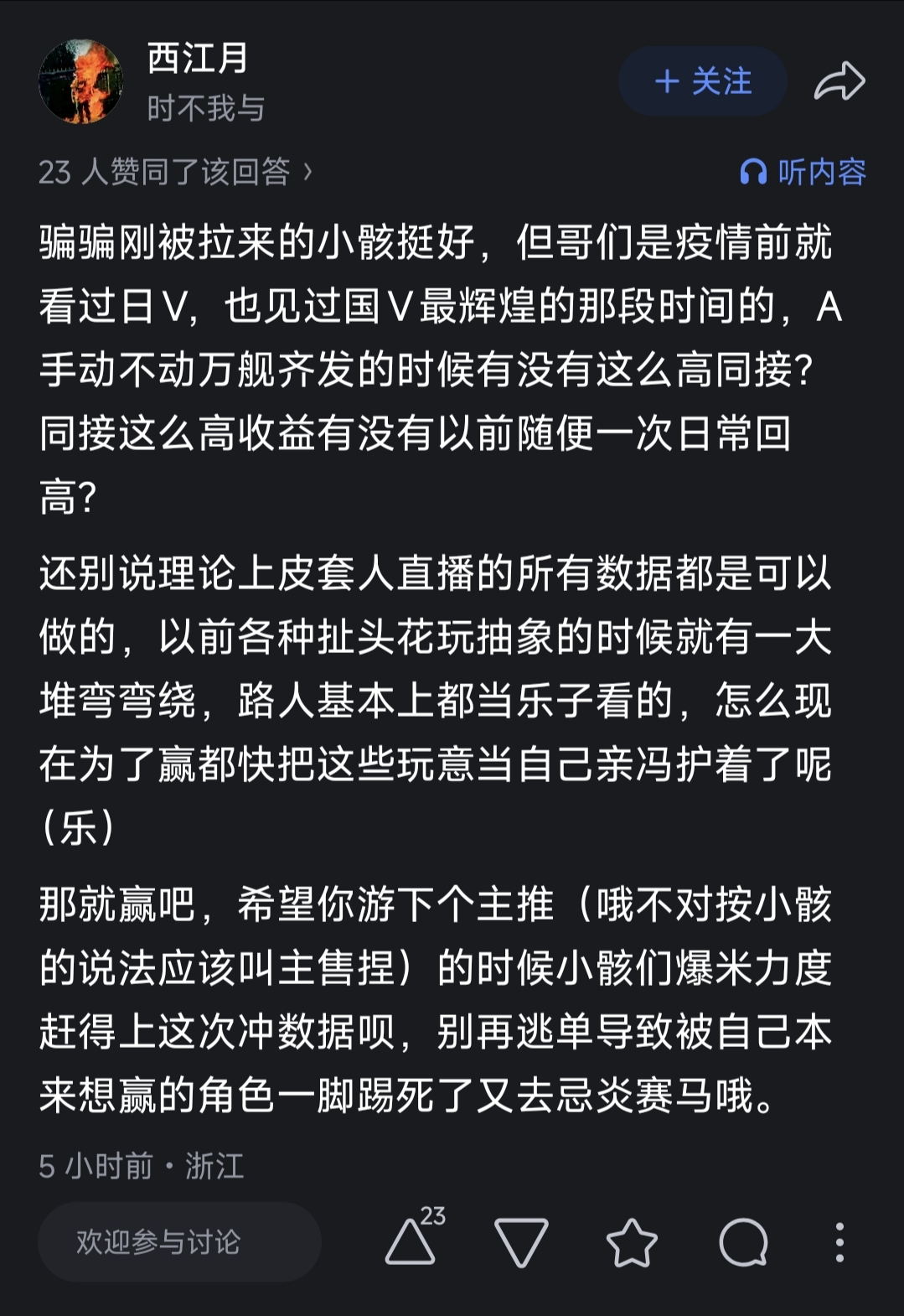Follow 西江月 with the 关注 button
The width and height of the screenshot is (904, 1316).
[x=702, y=81]
